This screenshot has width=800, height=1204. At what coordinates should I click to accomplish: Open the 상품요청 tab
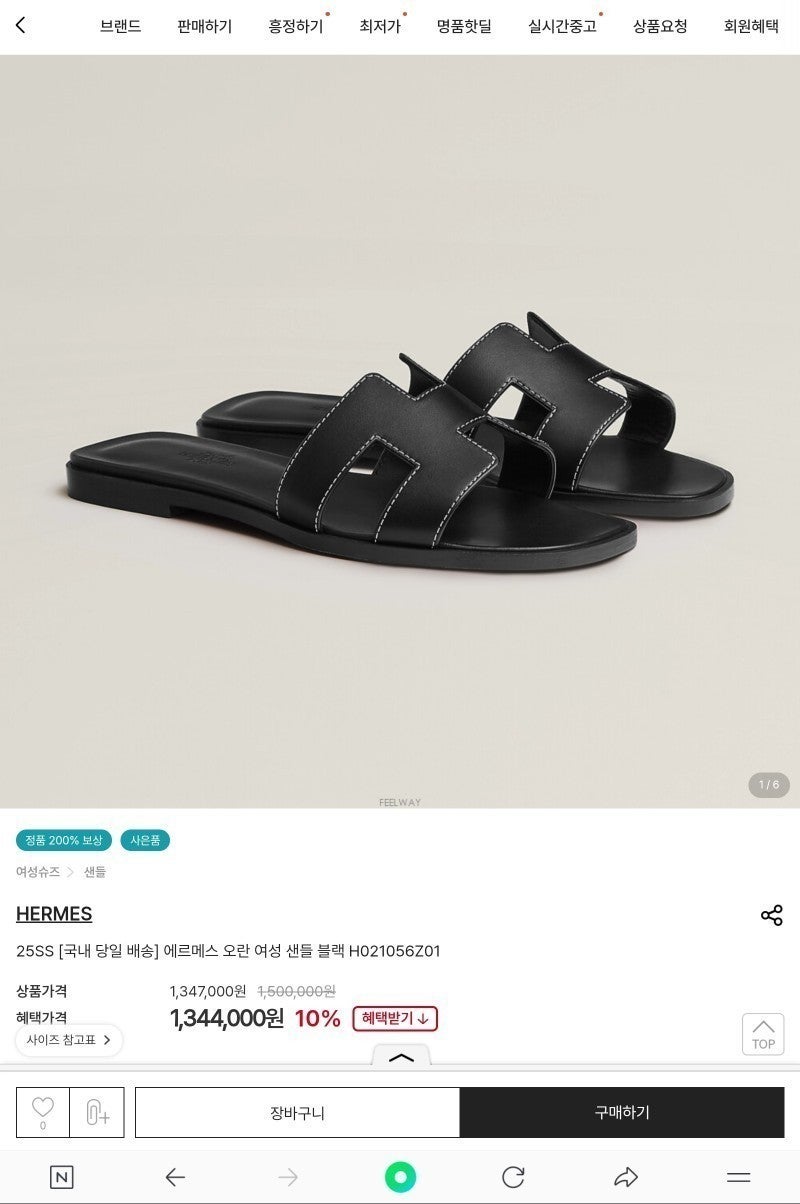point(660,27)
